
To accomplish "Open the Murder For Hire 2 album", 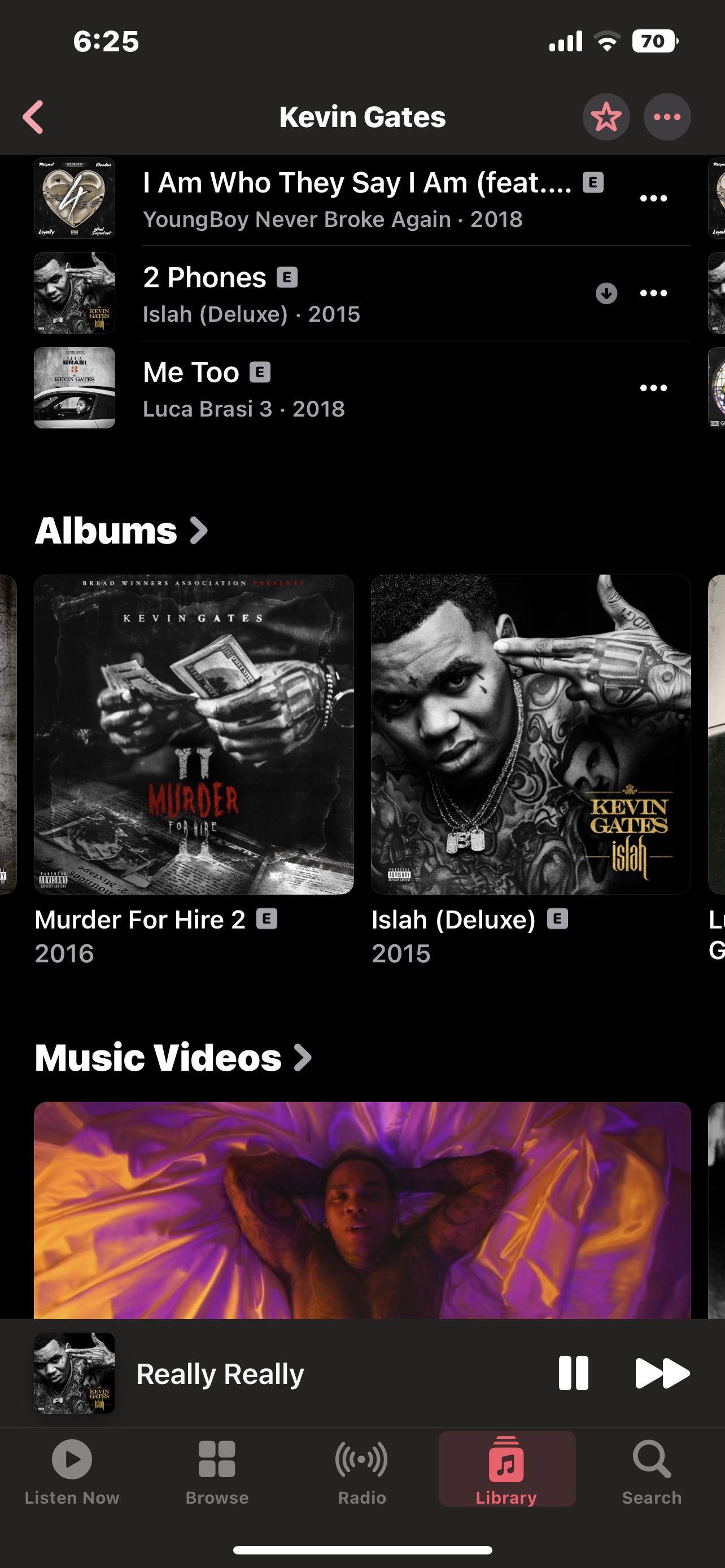I will tap(194, 734).
